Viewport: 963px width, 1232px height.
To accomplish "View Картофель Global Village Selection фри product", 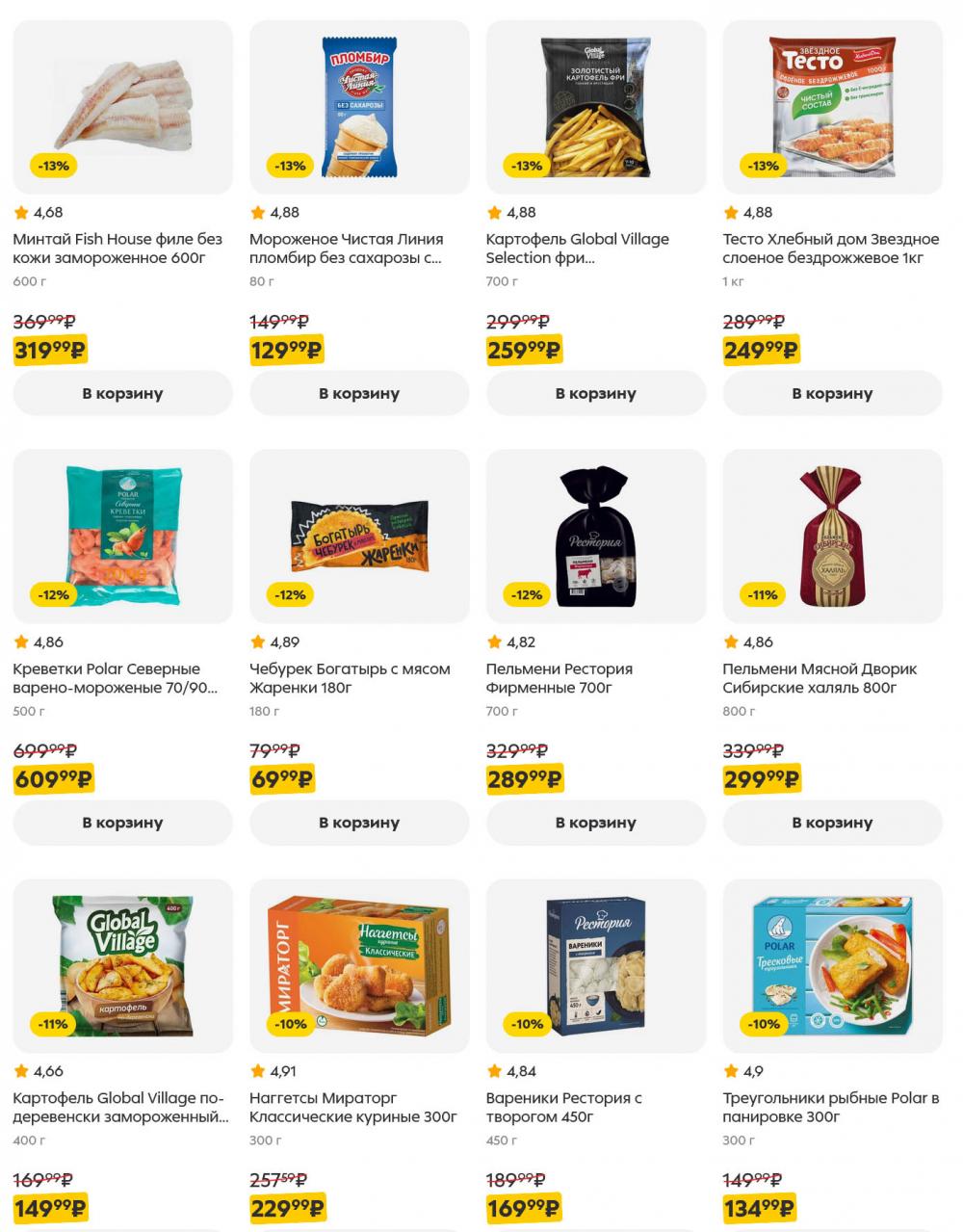I will click(578, 249).
